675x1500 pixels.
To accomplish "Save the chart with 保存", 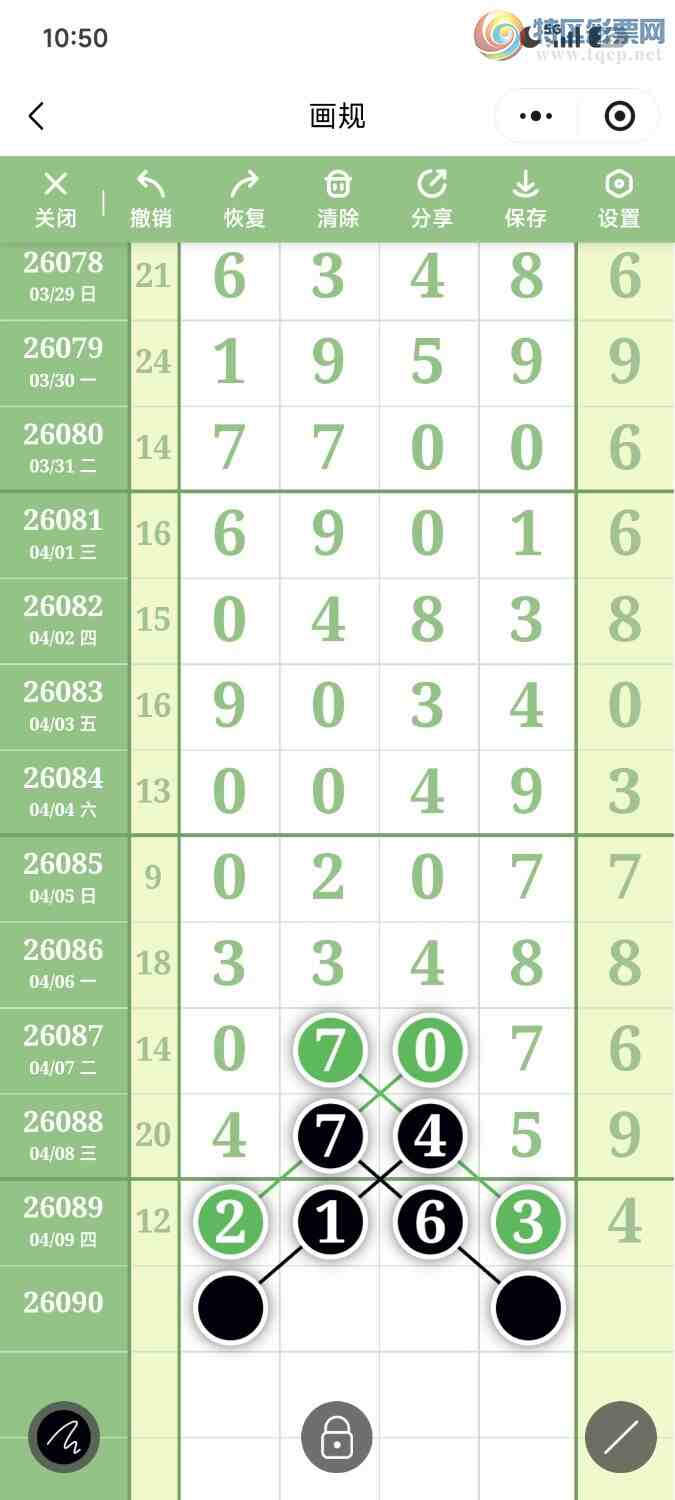I will (525, 199).
